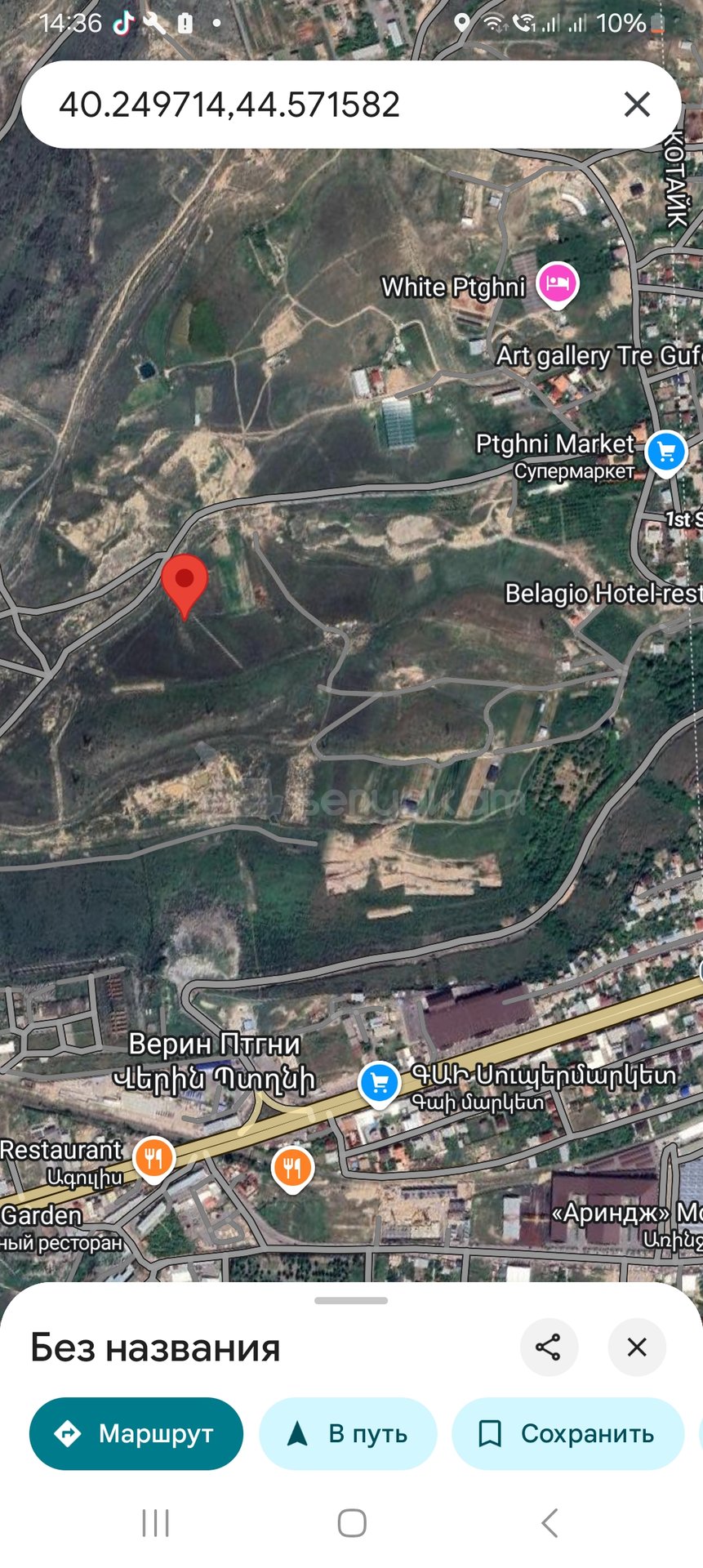
Task: Clear the search with the X icon
Action: coord(636,105)
